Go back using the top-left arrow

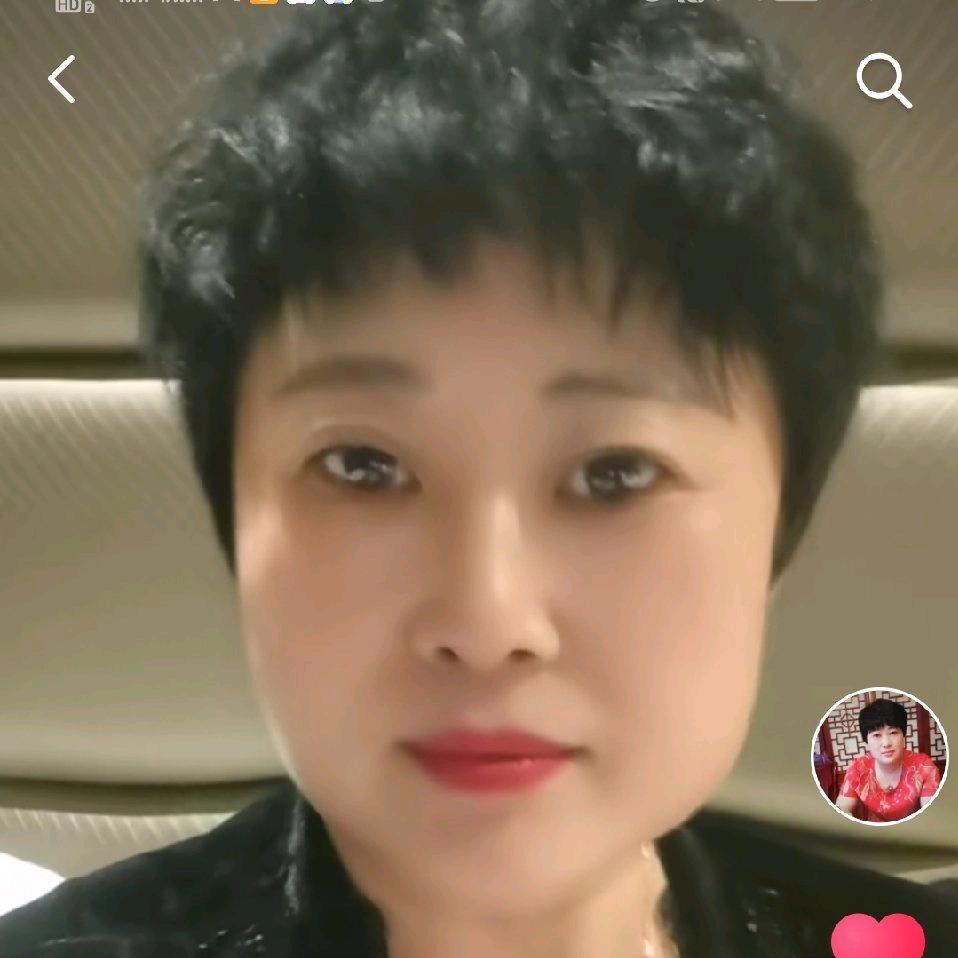point(63,80)
